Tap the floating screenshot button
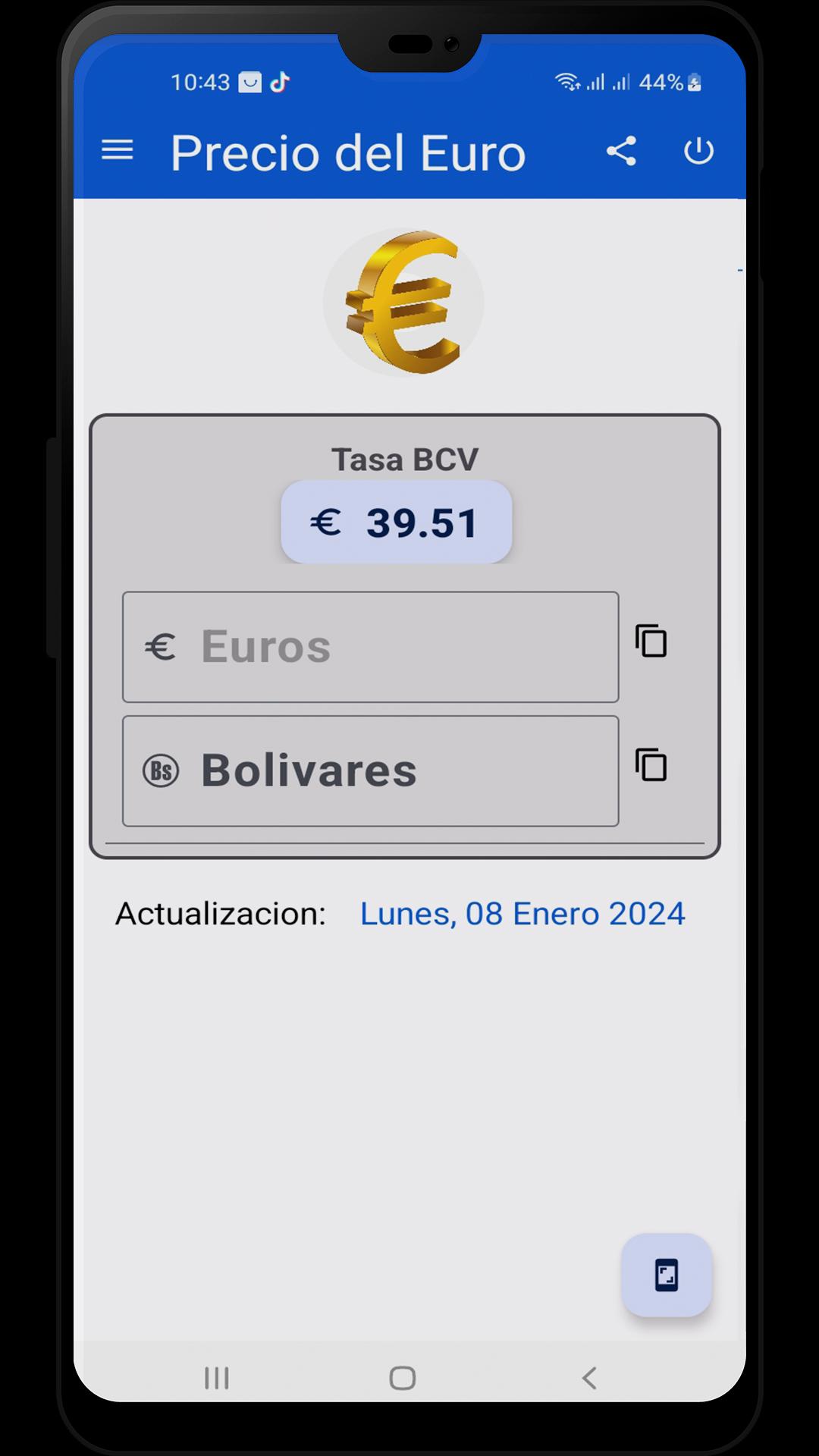This screenshot has width=819, height=1456. coord(667,1276)
